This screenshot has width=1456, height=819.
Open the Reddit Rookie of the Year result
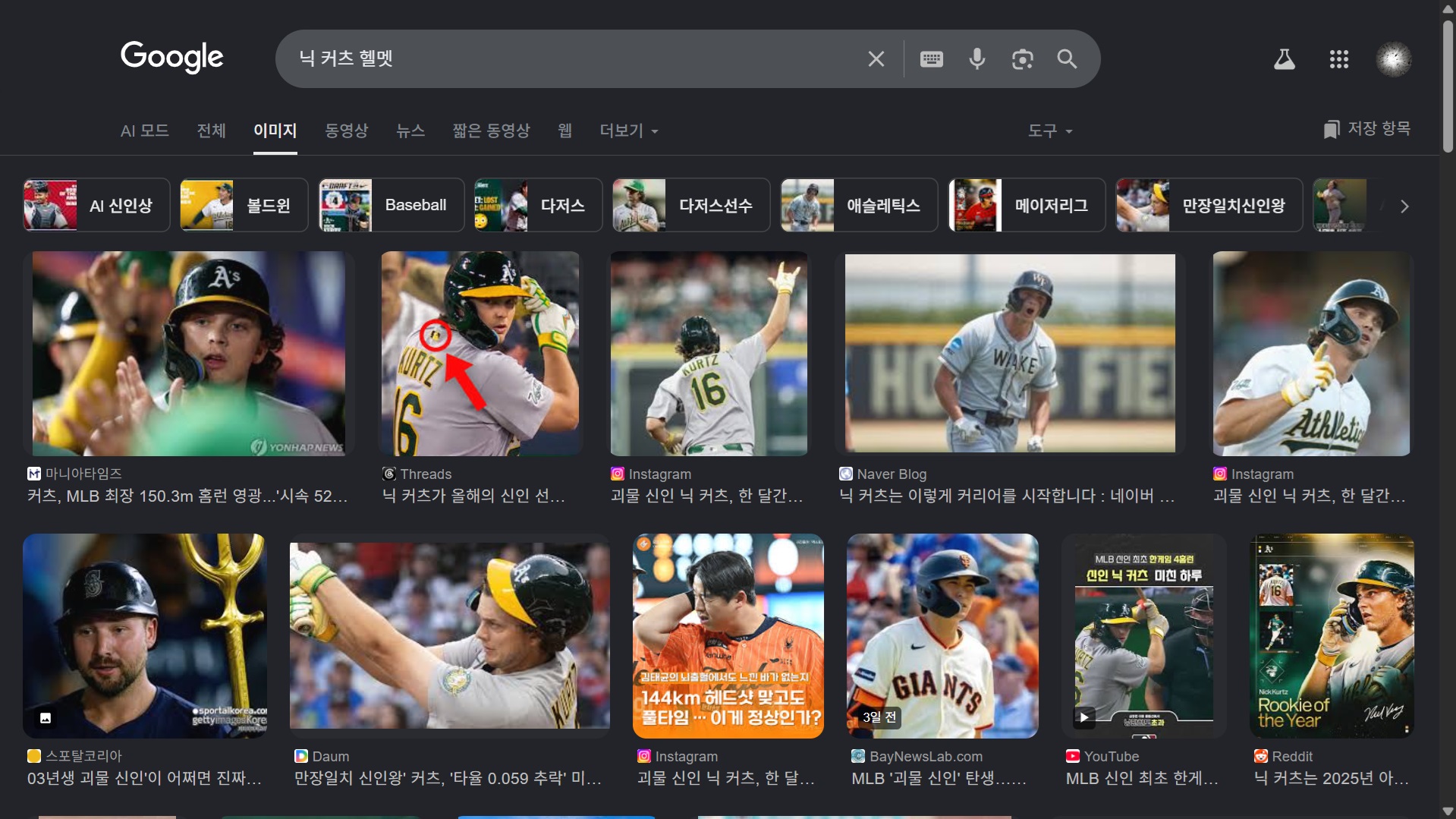click(x=1332, y=636)
